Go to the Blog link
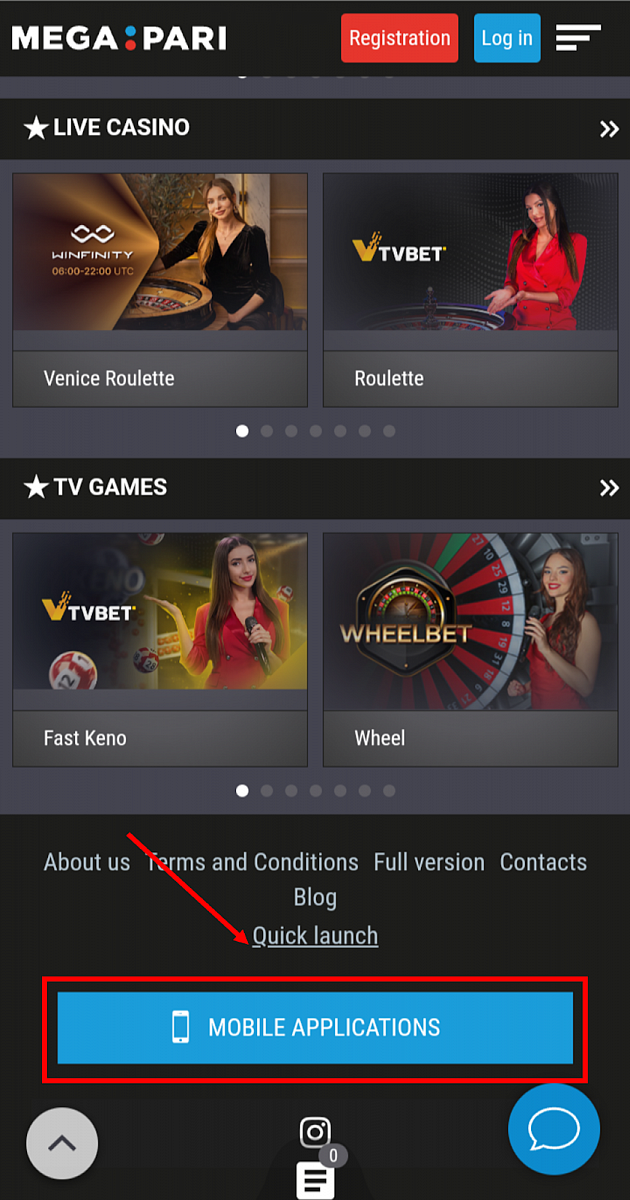630x1200 pixels. pyautogui.click(x=315, y=897)
